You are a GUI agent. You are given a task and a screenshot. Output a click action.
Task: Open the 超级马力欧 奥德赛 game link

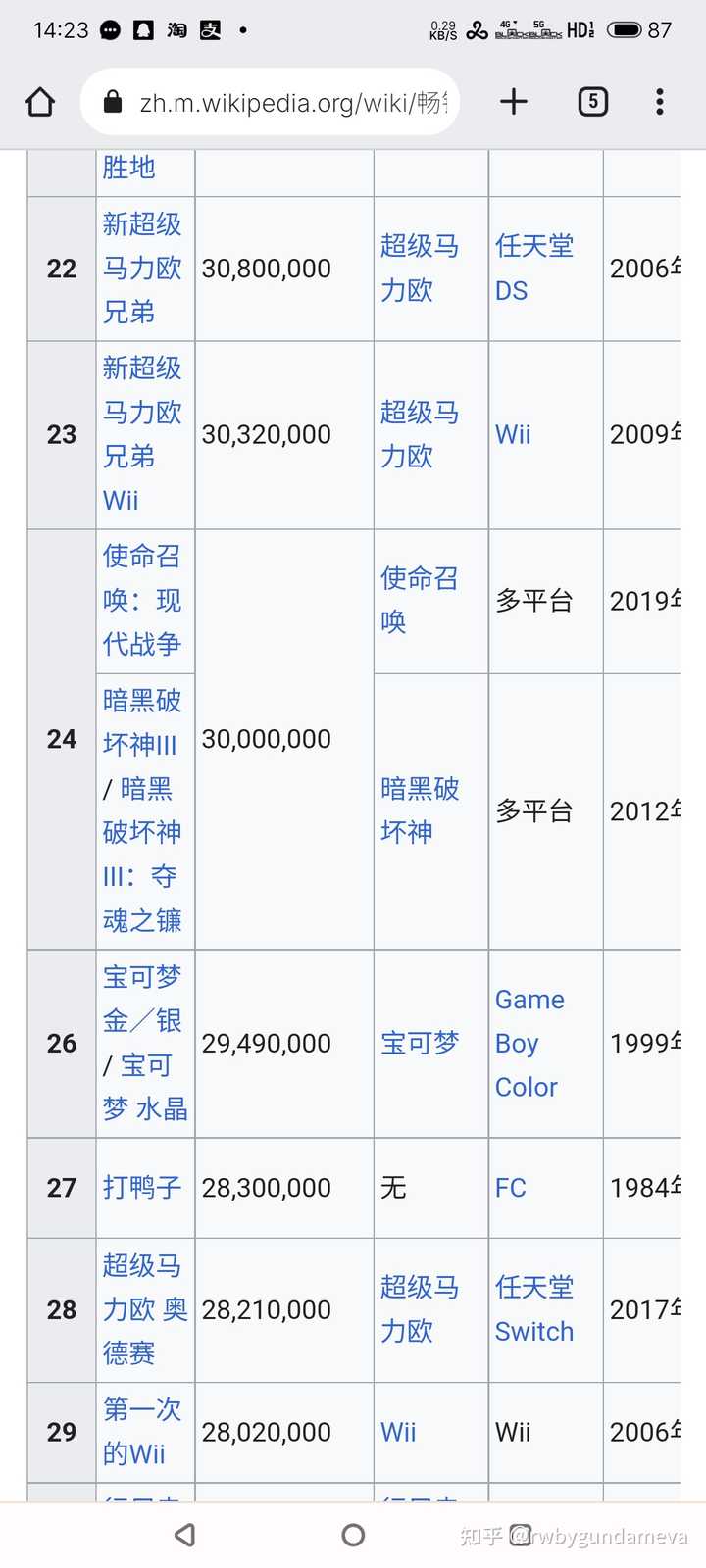[x=145, y=1309]
